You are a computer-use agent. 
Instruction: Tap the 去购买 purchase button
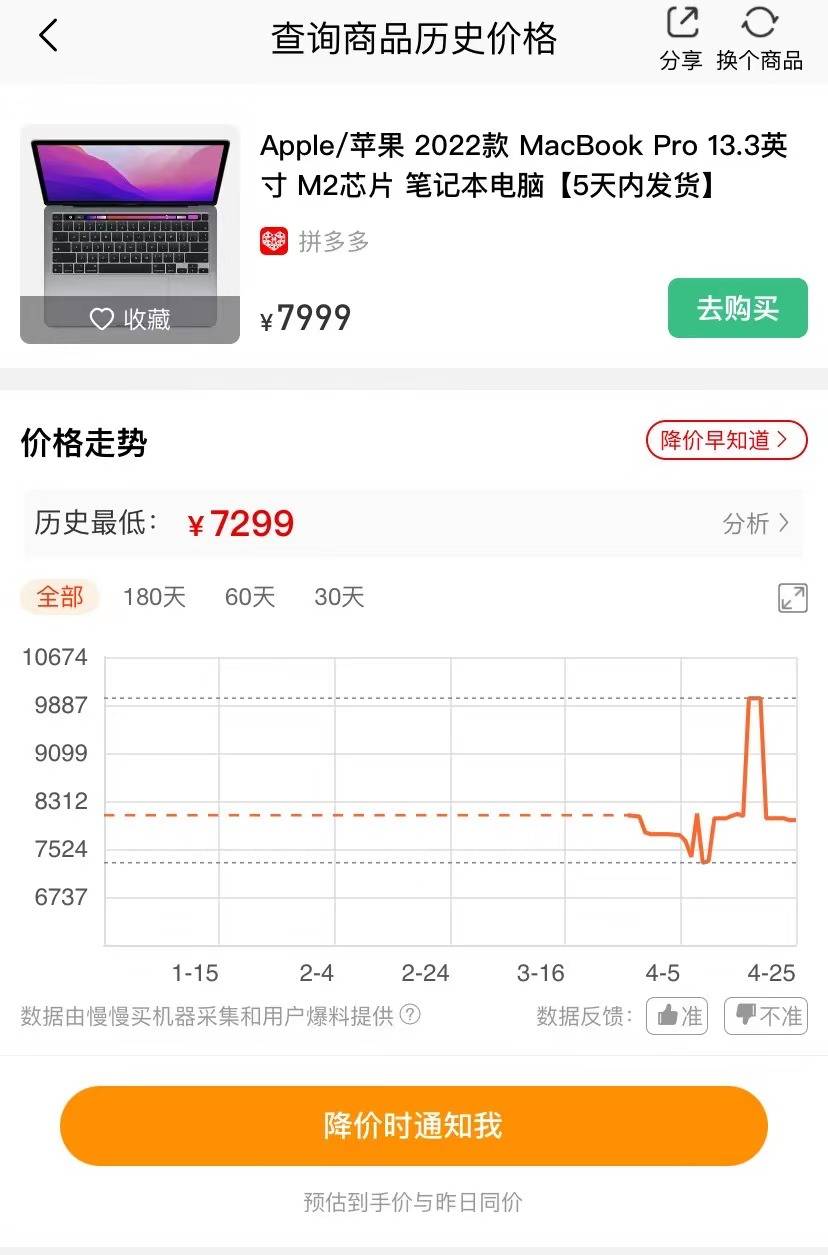point(737,309)
